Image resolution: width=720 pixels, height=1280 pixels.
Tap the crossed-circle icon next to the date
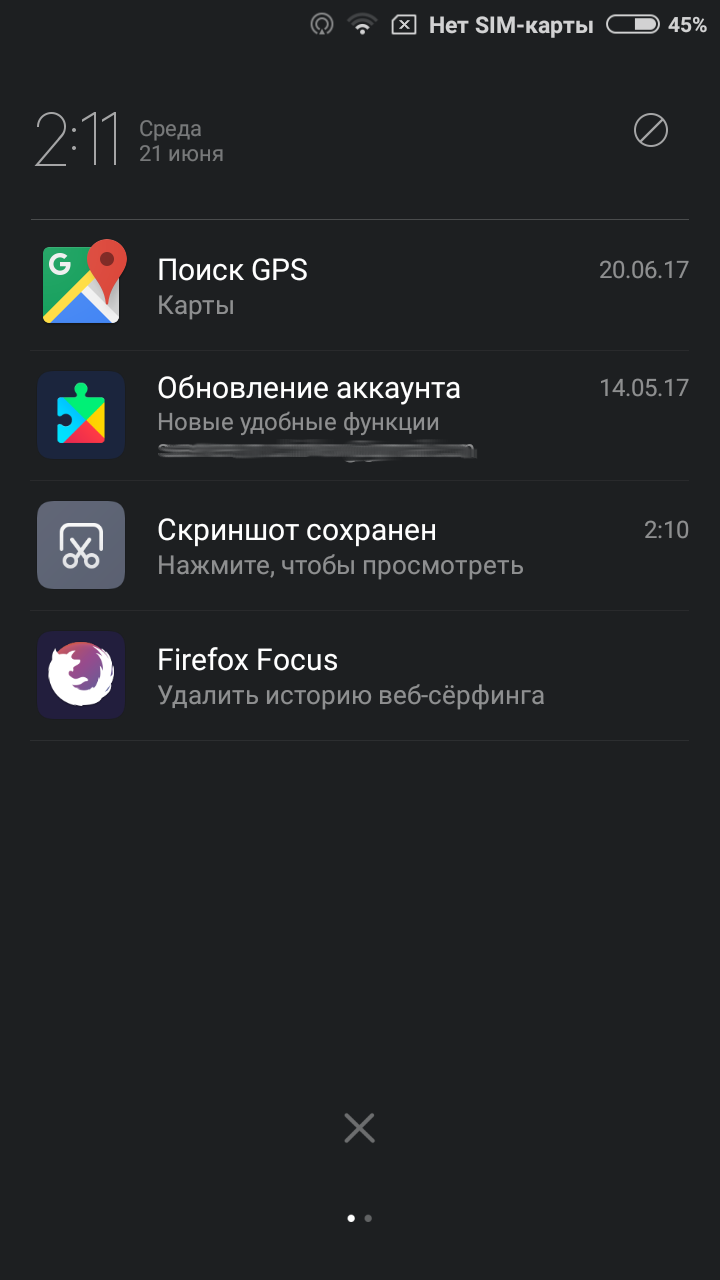click(x=651, y=131)
